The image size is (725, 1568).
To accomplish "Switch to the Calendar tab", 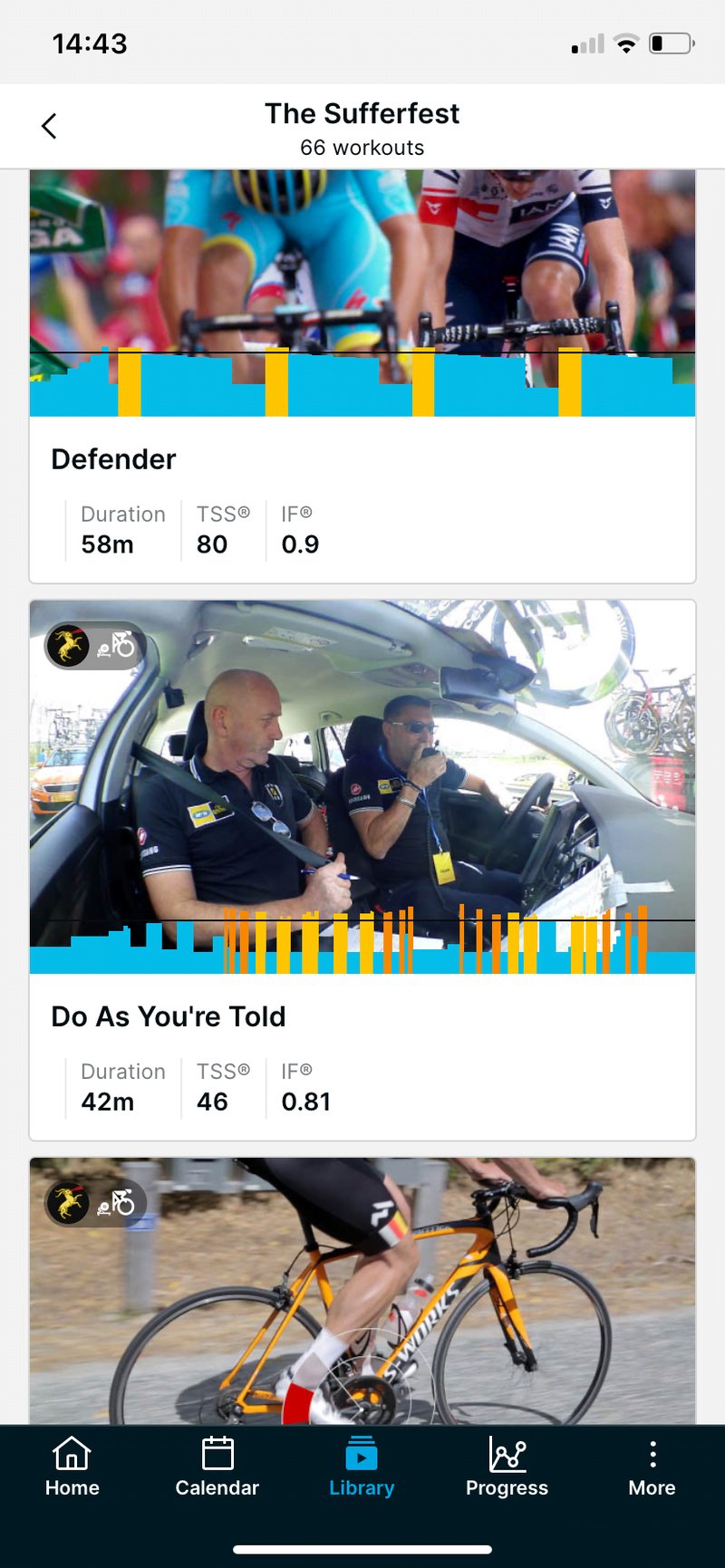I will click(x=217, y=1467).
